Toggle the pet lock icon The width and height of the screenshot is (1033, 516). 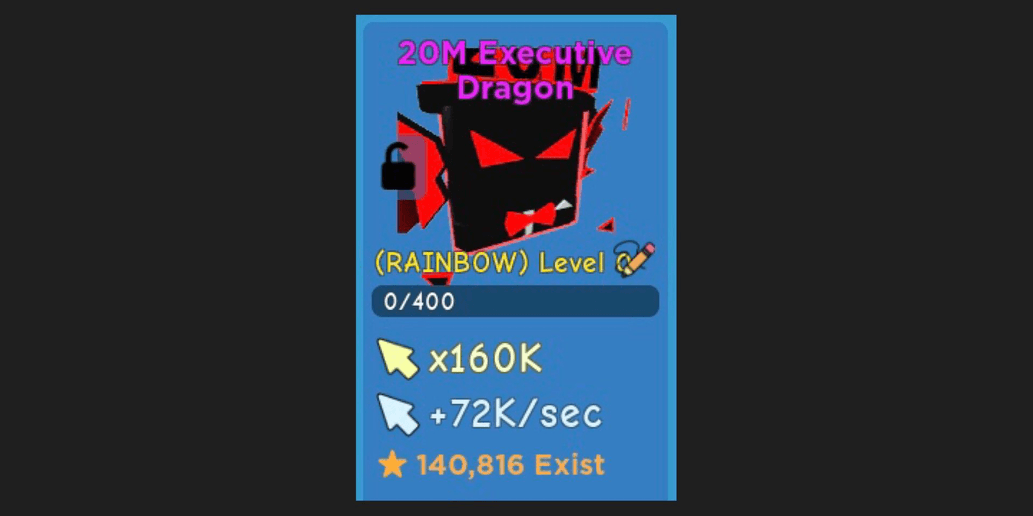398,168
